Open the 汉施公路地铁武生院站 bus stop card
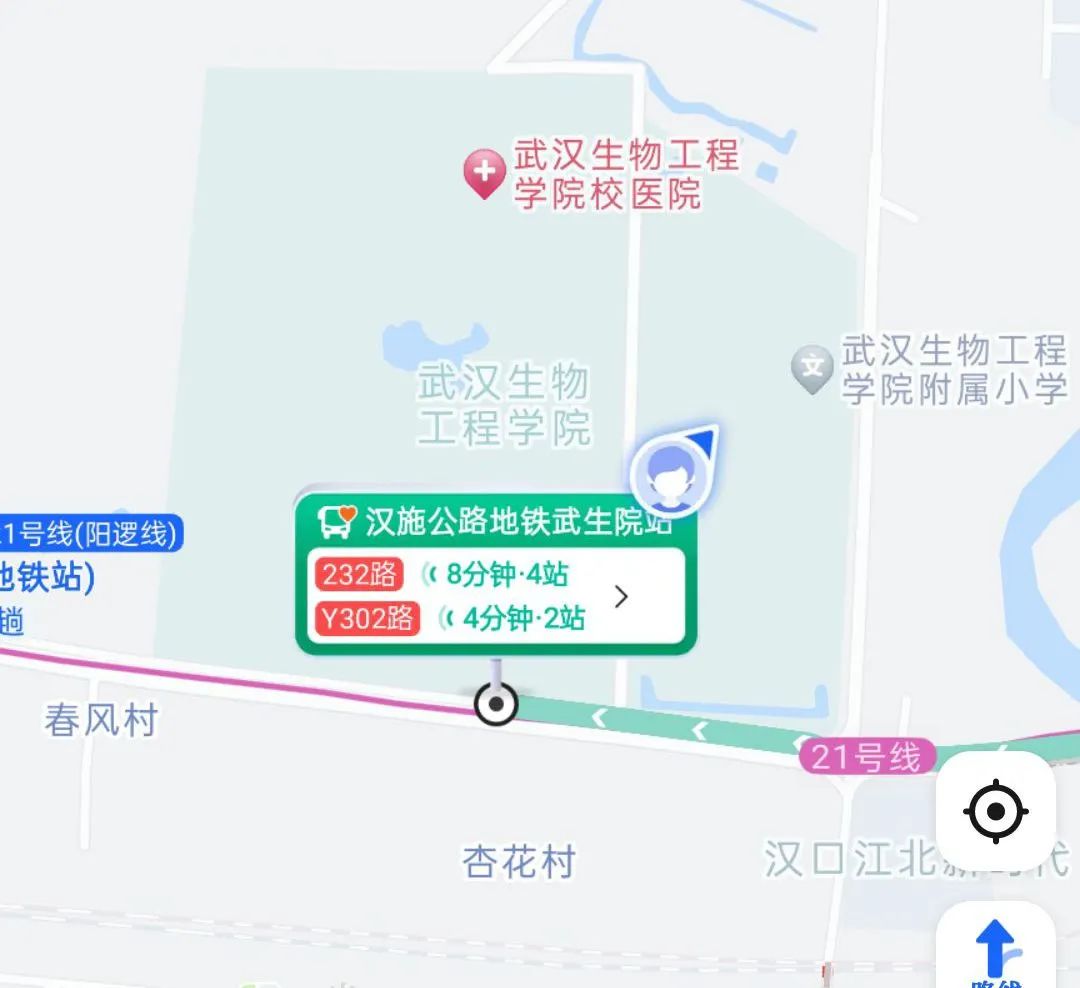Image resolution: width=1080 pixels, height=988 pixels. coord(495,521)
